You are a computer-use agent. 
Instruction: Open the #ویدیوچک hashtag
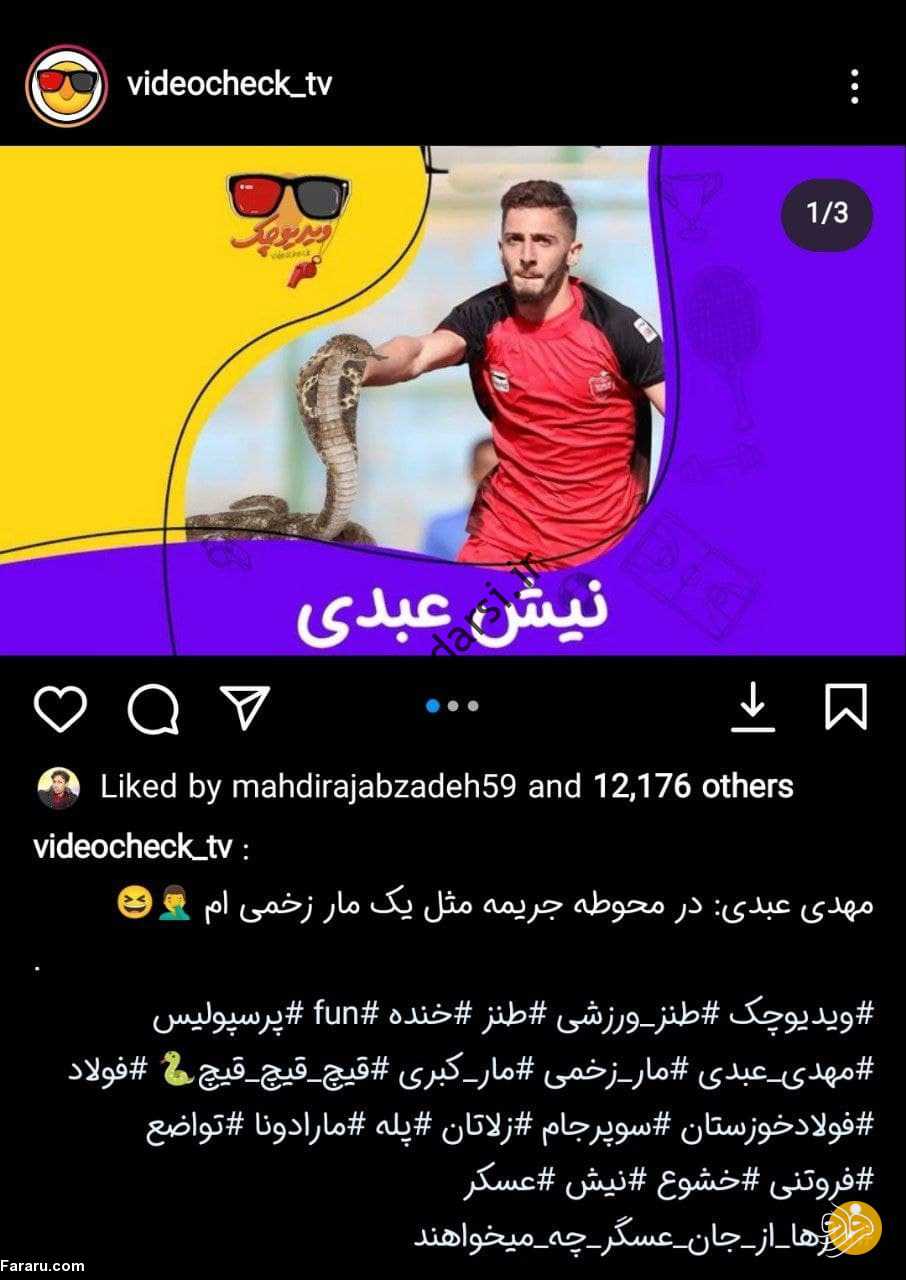pyautogui.click(x=800, y=1015)
